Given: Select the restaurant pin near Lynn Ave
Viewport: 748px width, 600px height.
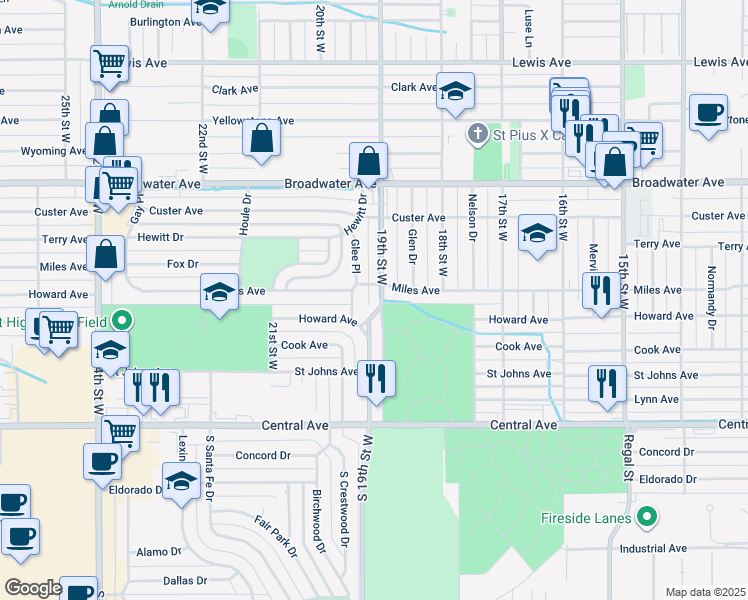Looking at the screenshot, I should pos(607,386).
